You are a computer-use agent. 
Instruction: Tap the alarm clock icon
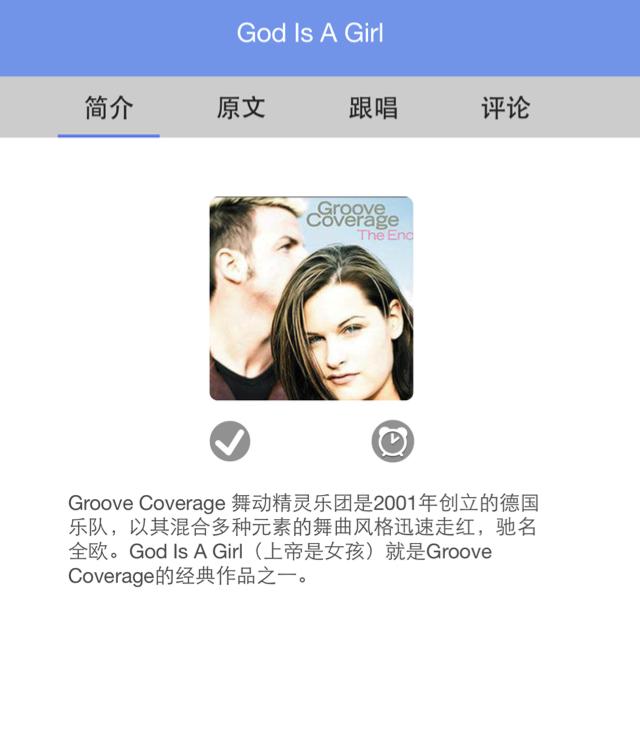pos(392,441)
